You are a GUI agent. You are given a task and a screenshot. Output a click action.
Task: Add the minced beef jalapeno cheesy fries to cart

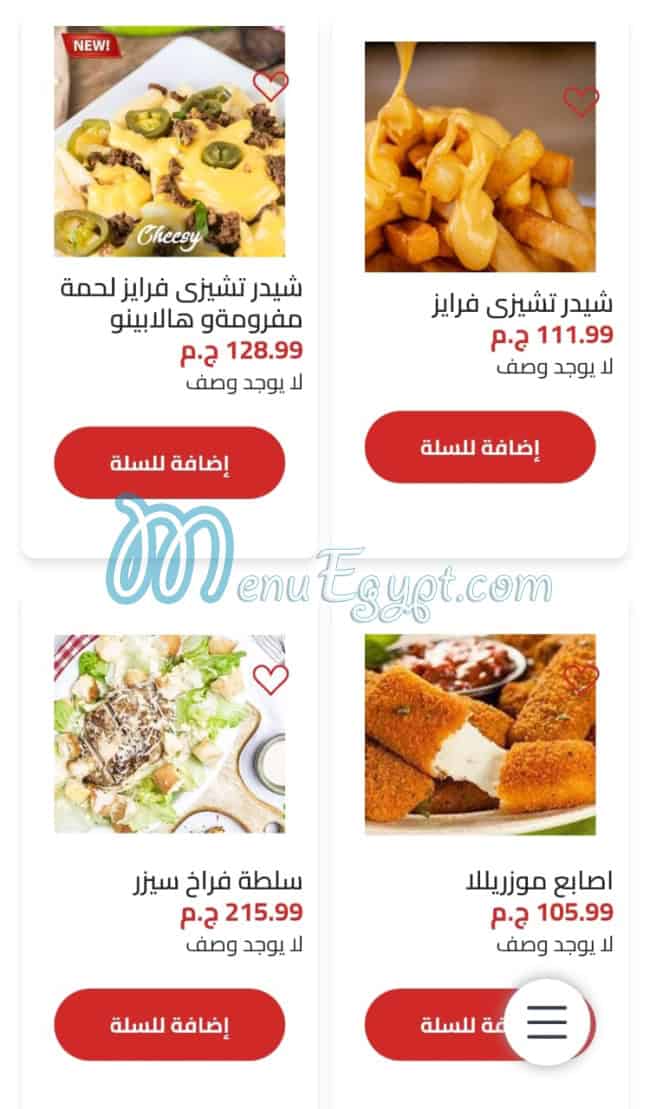click(x=169, y=463)
